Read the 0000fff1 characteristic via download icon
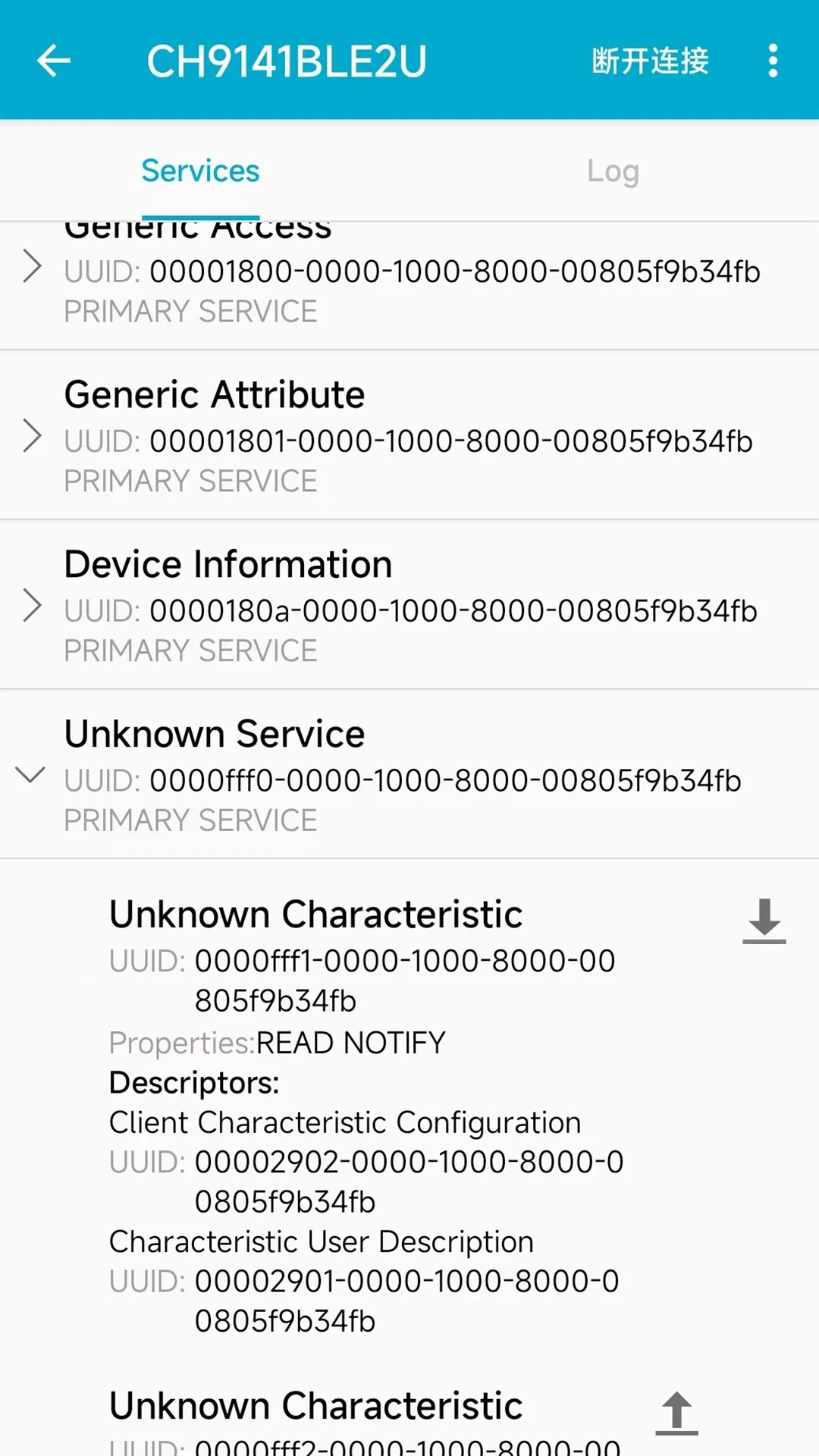Image resolution: width=819 pixels, height=1456 pixels. pos(763,924)
